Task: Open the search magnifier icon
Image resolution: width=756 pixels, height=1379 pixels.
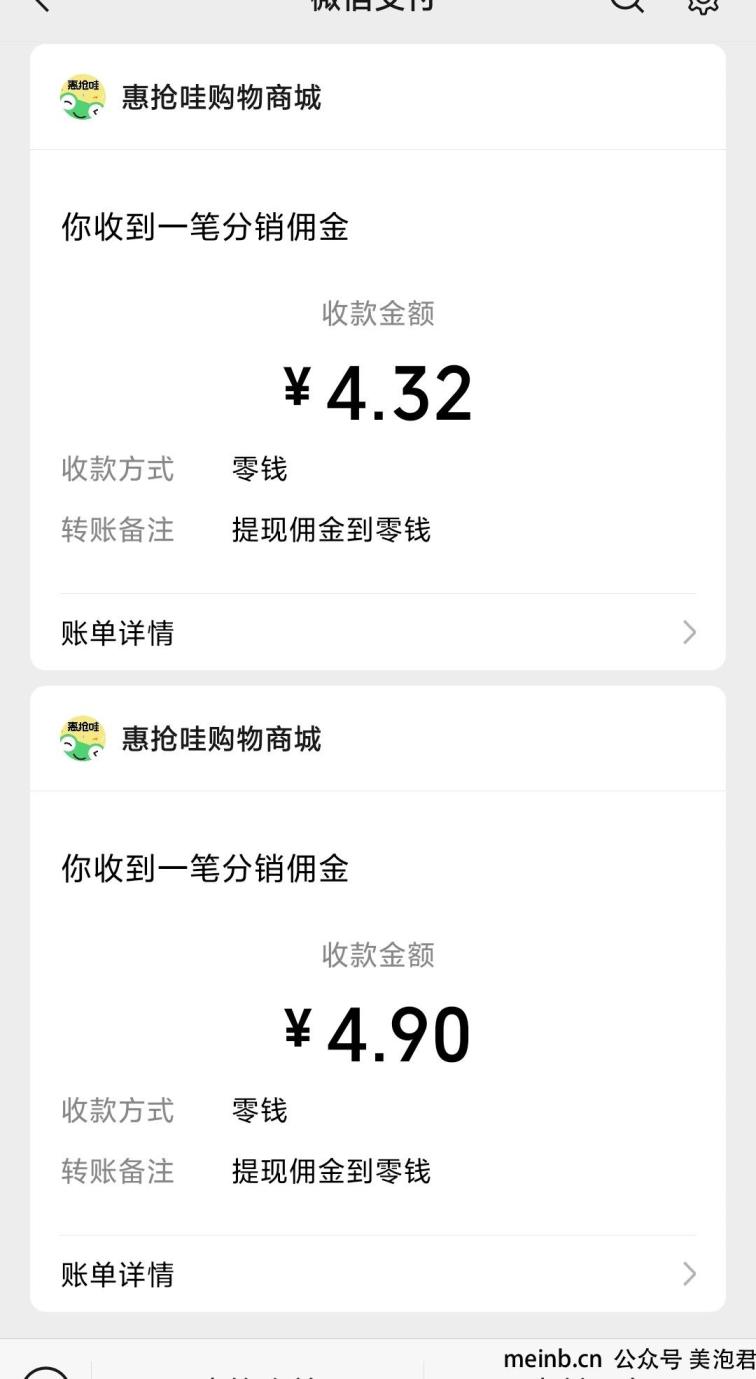Action: click(x=627, y=4)
